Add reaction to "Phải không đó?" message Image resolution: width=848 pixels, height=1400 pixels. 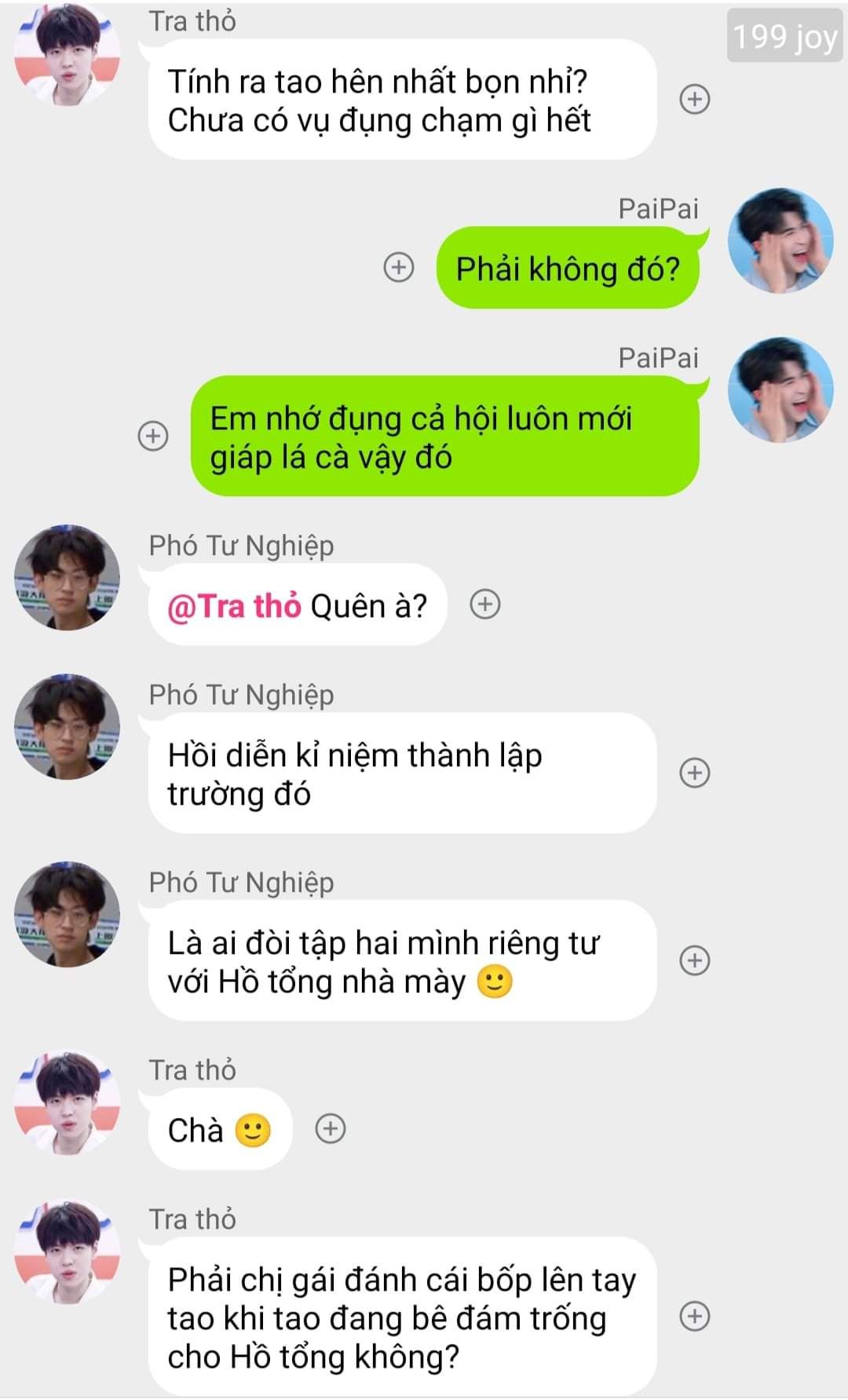pyautogui.click(x=399, y=267)
